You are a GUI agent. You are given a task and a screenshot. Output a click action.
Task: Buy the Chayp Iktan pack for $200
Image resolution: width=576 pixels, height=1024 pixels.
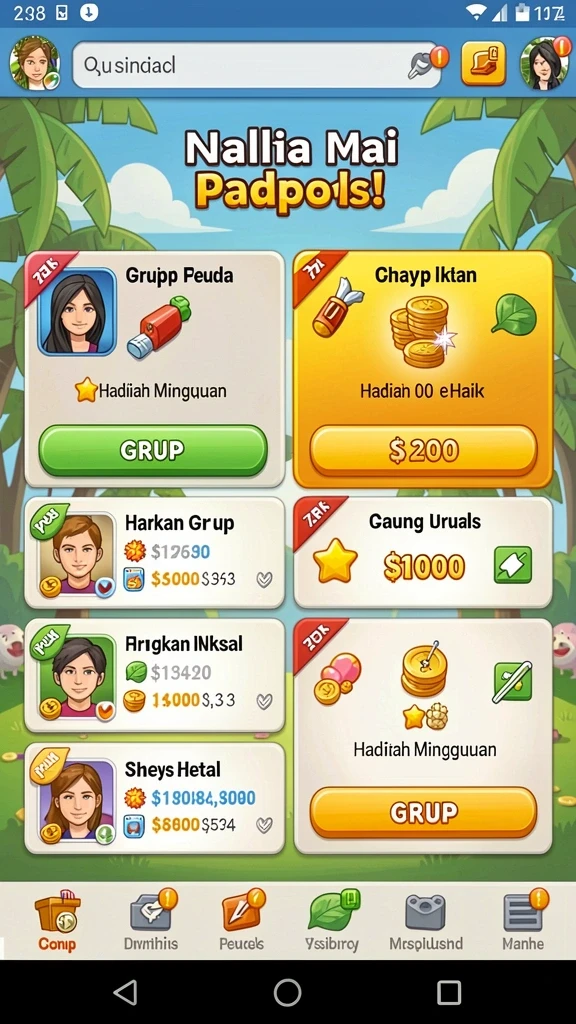(423, 450)
